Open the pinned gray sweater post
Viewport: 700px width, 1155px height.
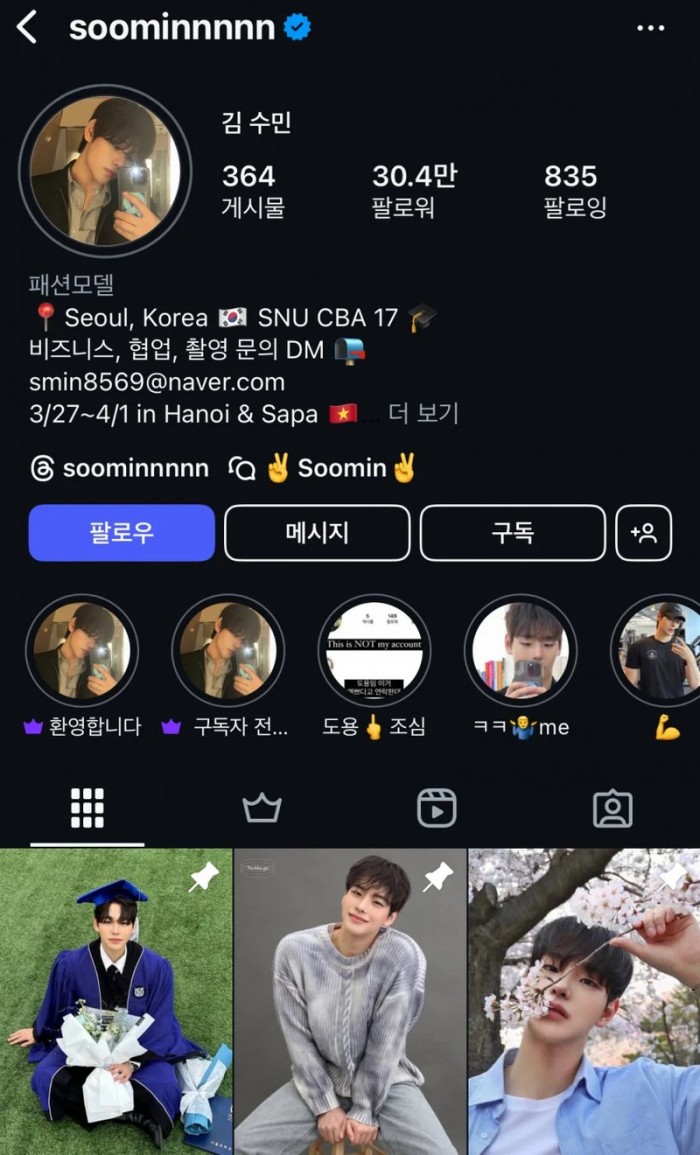(x=350, y=1000)
